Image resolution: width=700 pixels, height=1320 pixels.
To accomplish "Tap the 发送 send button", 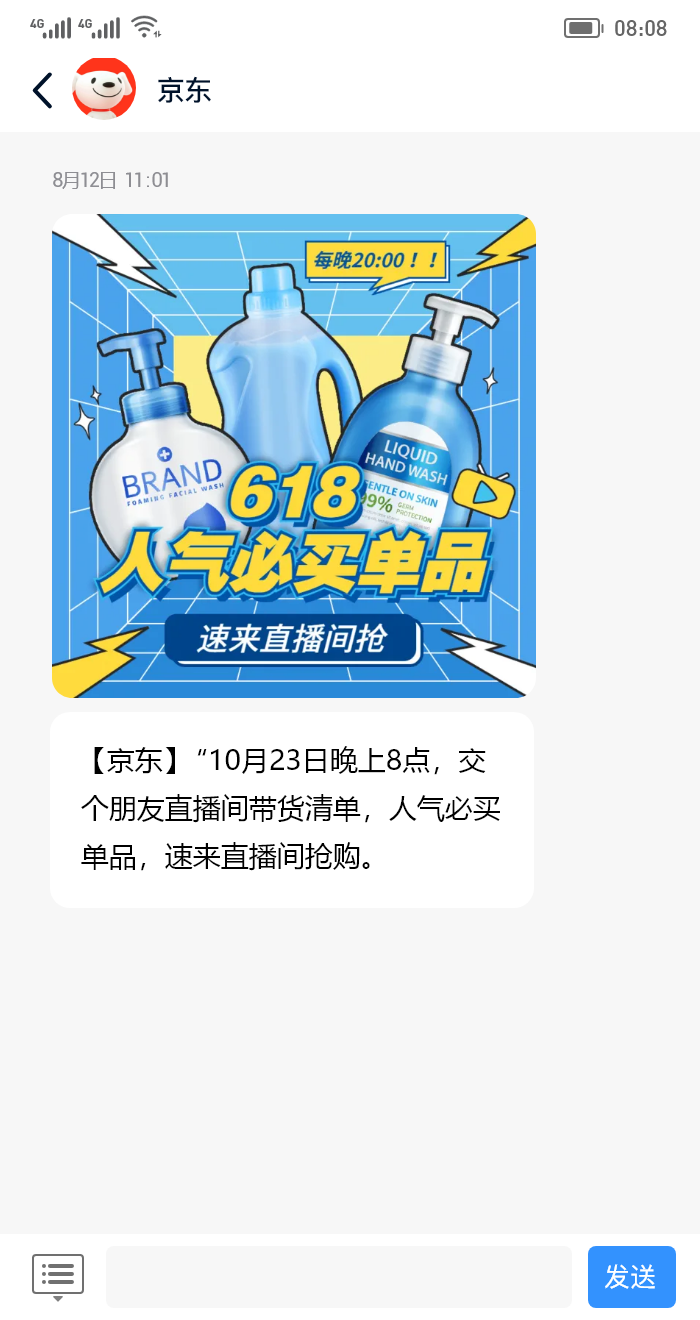I will coord(631,1276).
